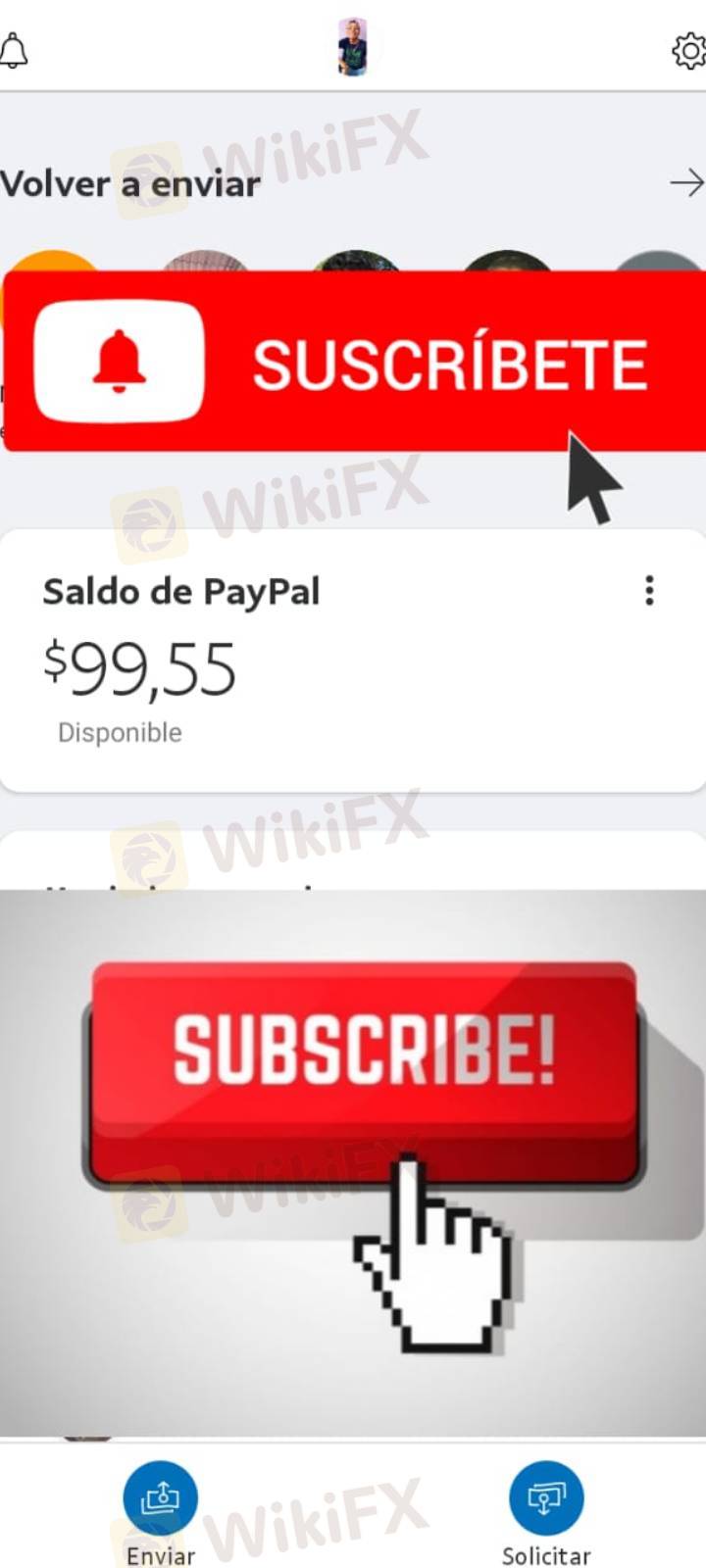
Task: Tap the Solicitar button
Action: point(546,1498)
